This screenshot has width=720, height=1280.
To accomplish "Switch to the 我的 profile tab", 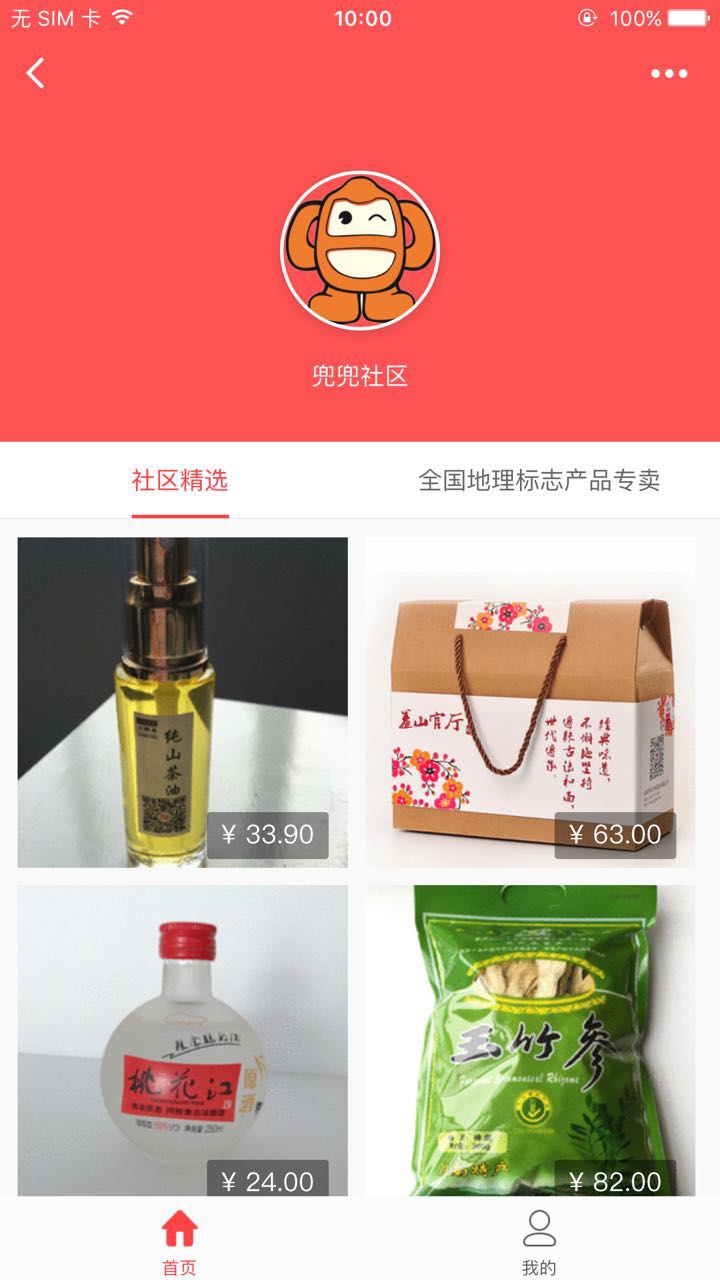I will [539, 1240].
